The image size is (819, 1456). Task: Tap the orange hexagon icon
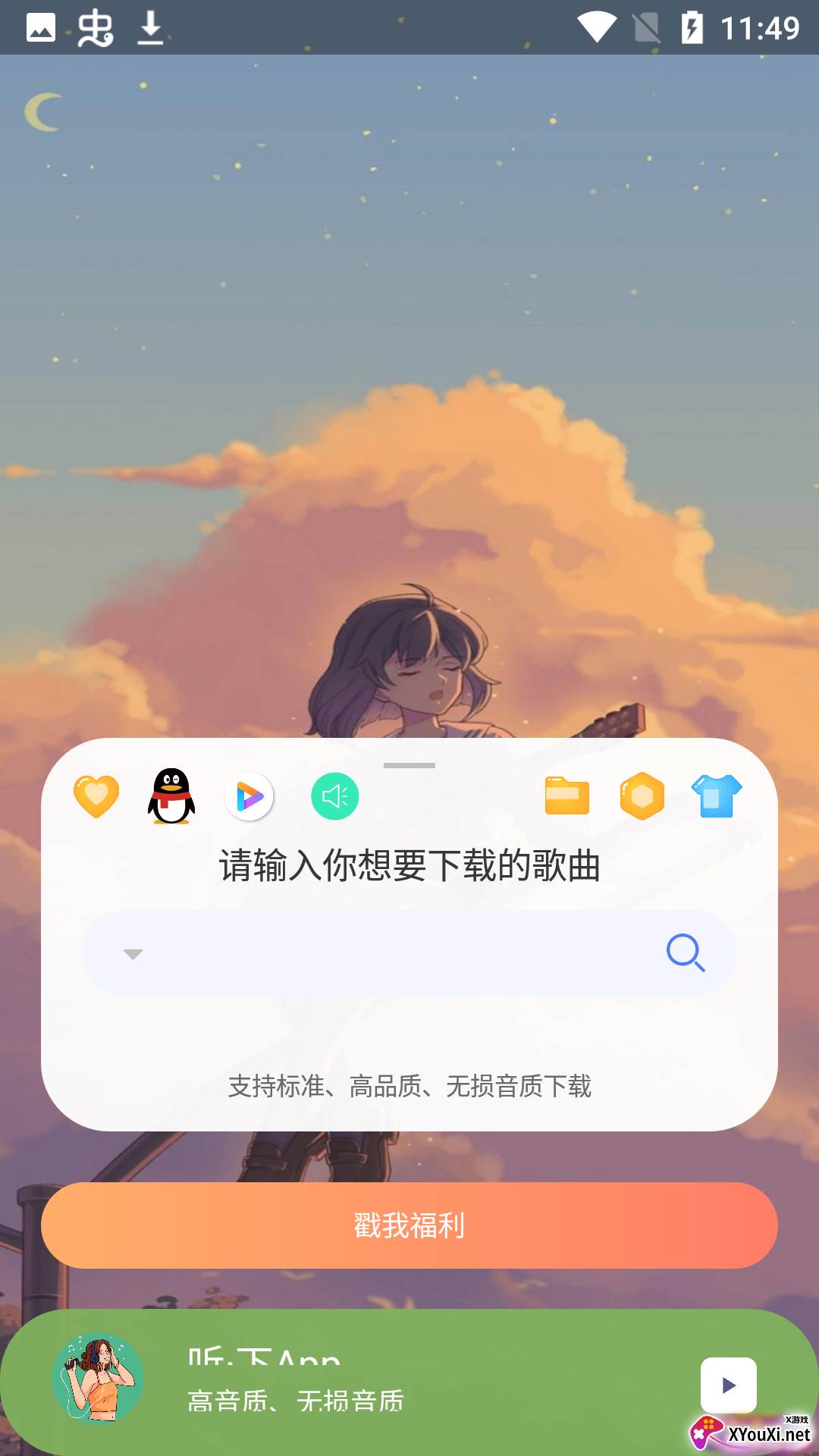642,796
